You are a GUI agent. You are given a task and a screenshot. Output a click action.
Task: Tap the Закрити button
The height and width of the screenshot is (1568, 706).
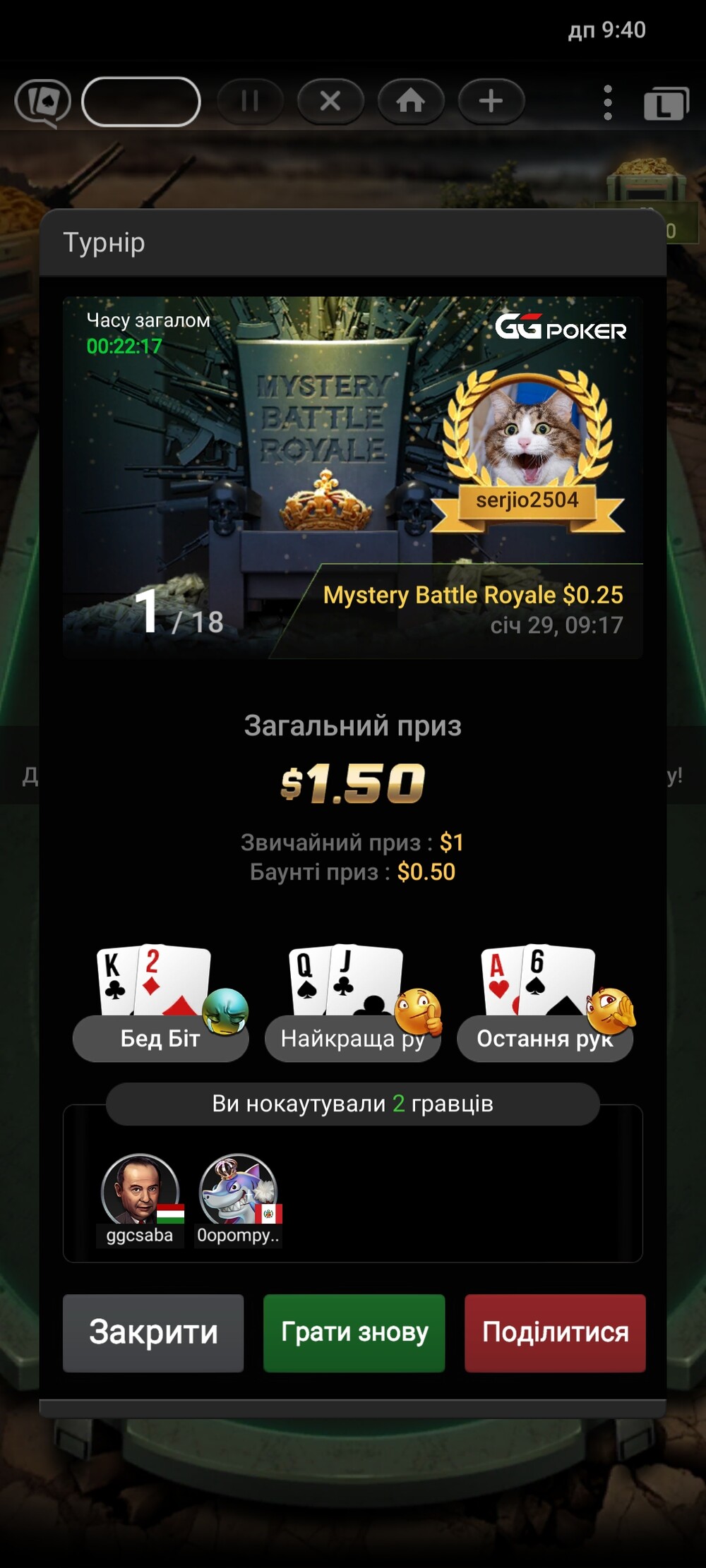tap(153, 1332)
